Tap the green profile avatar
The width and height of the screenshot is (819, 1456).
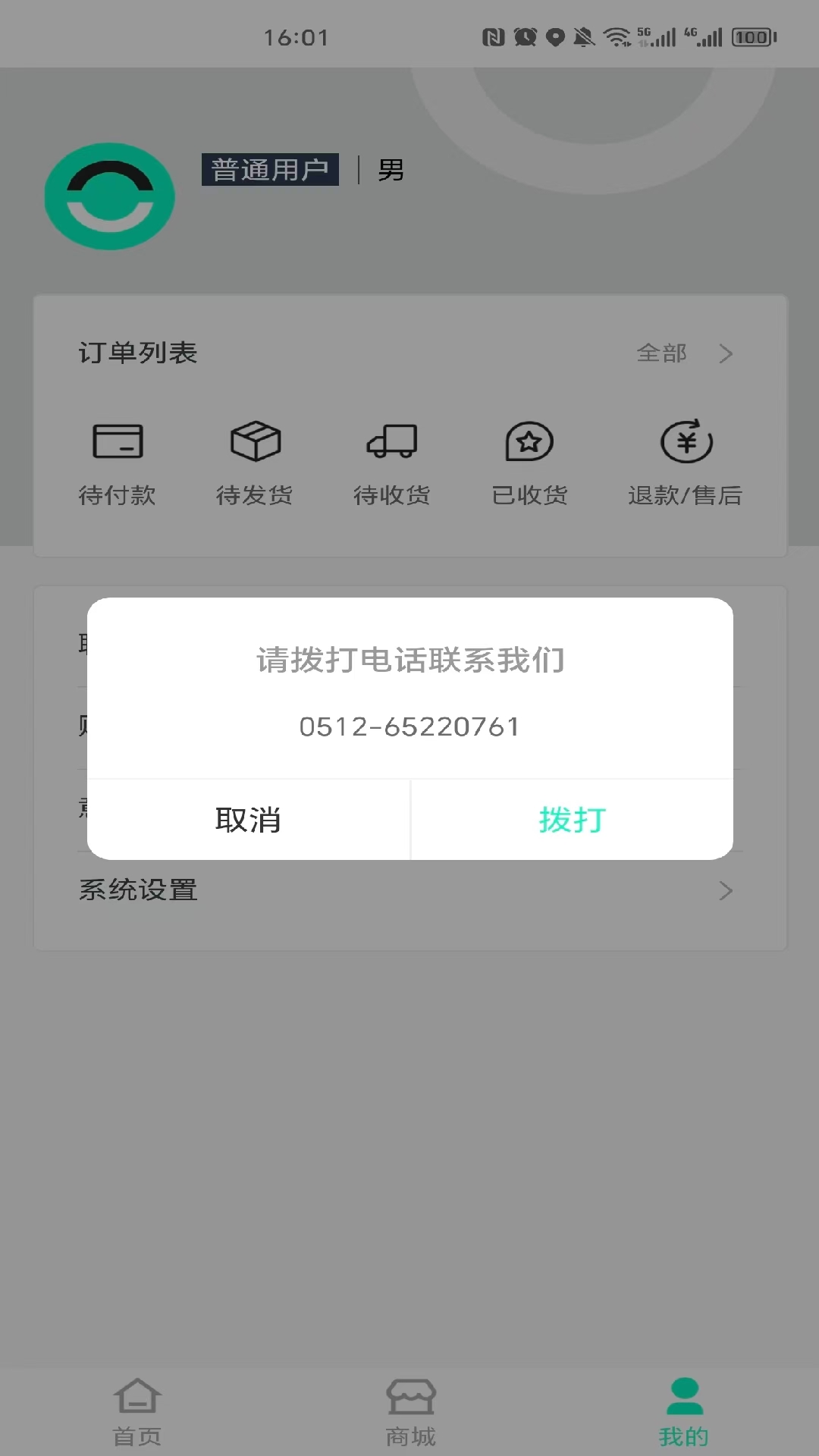coord(110,196)
